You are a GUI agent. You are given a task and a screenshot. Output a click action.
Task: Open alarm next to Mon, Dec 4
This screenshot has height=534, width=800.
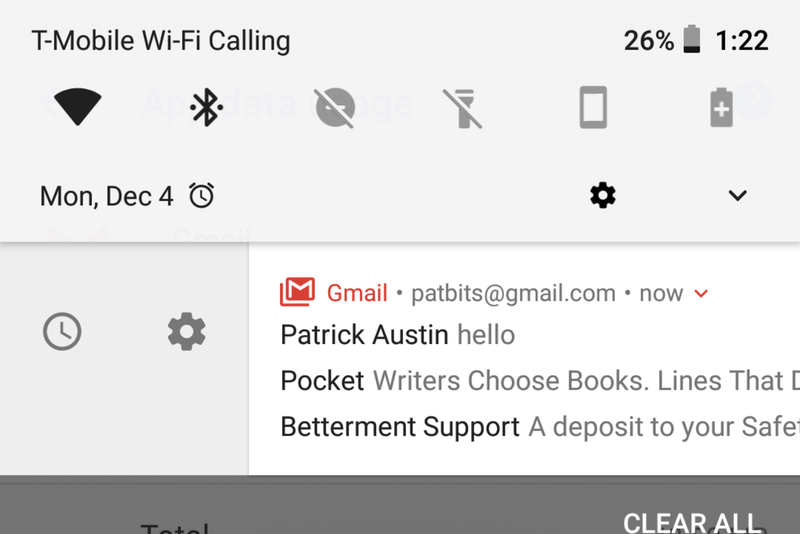point(202,196)
